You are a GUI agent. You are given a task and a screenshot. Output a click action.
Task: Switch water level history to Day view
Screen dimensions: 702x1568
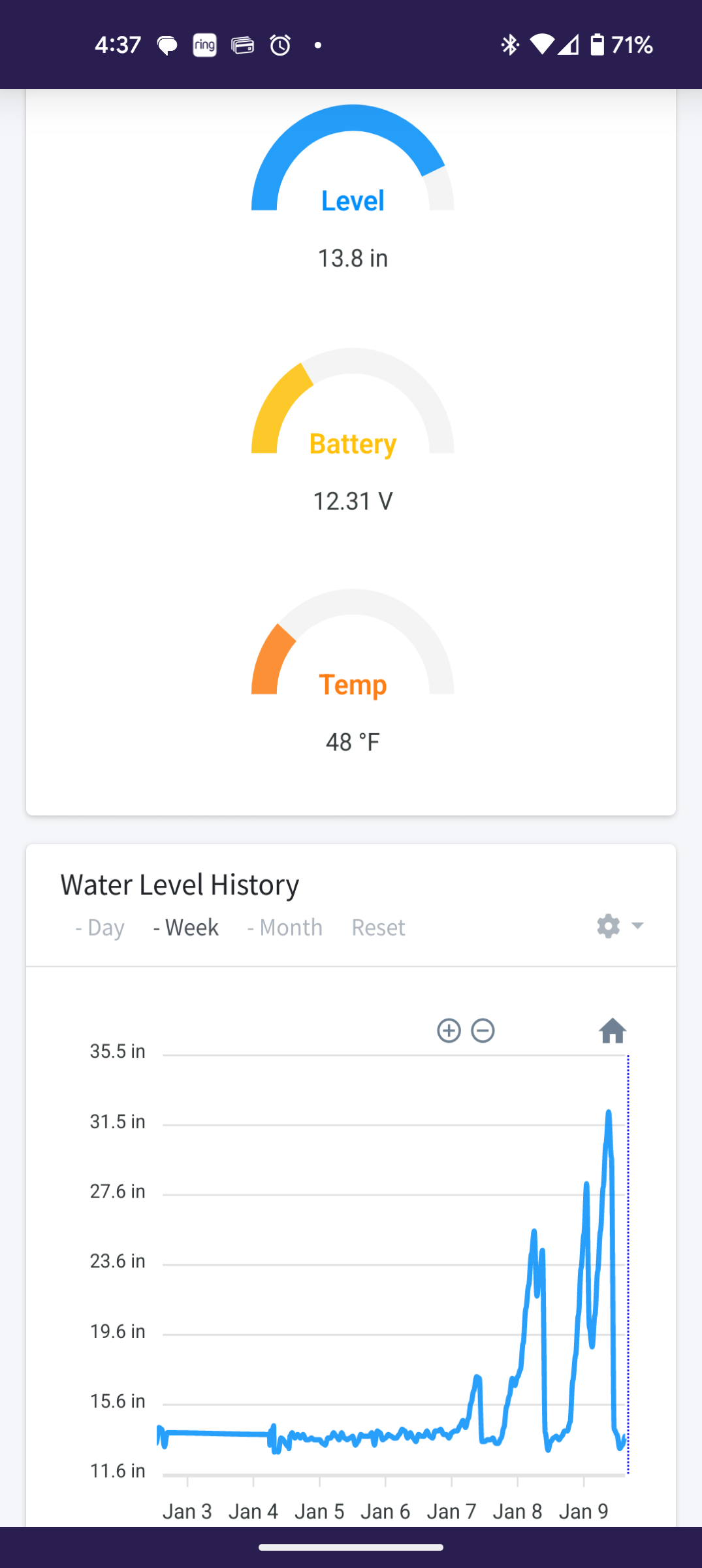tap(100, 927)
